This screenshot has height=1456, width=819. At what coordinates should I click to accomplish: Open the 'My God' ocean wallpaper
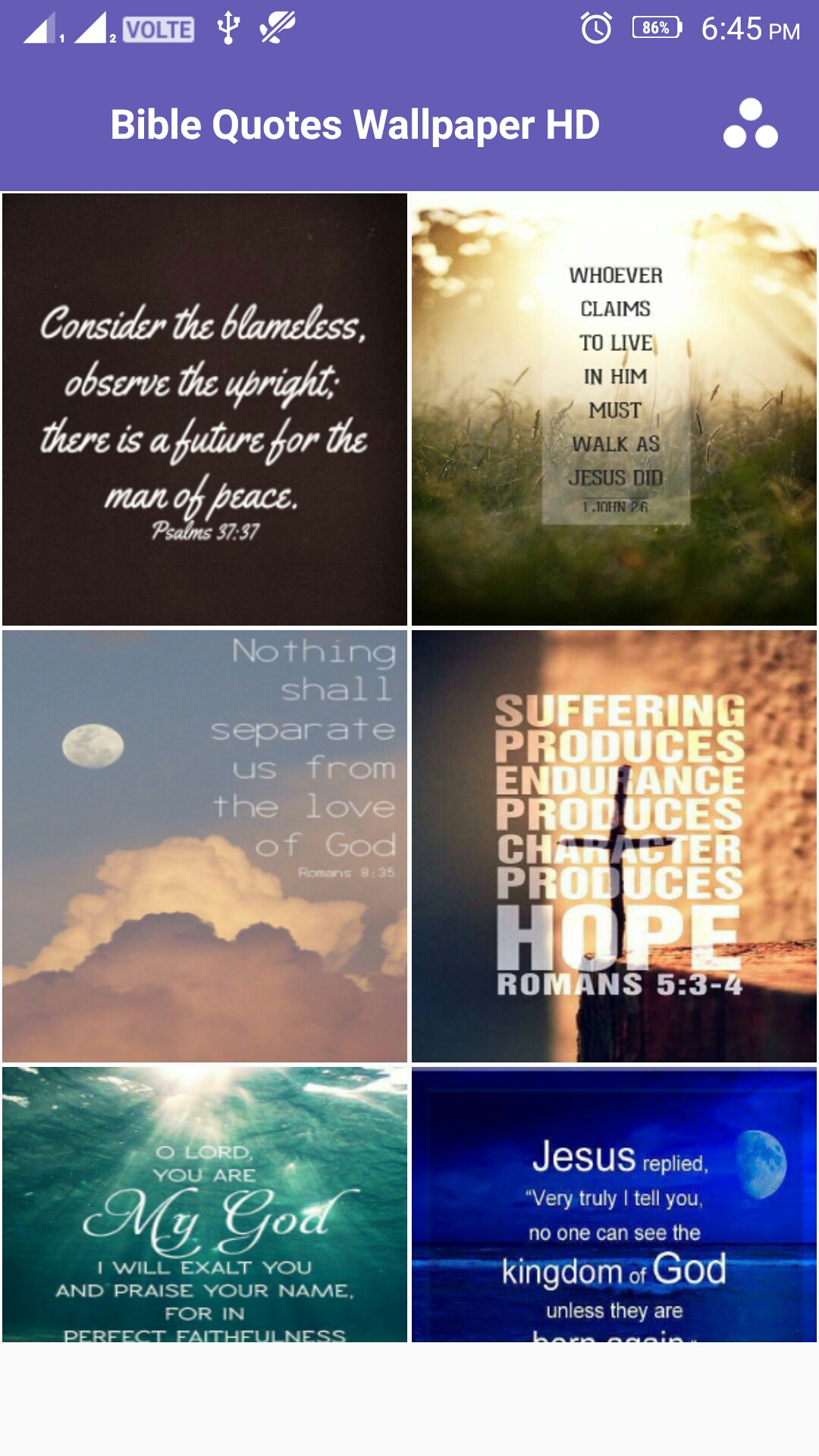tap(205, 1204)
